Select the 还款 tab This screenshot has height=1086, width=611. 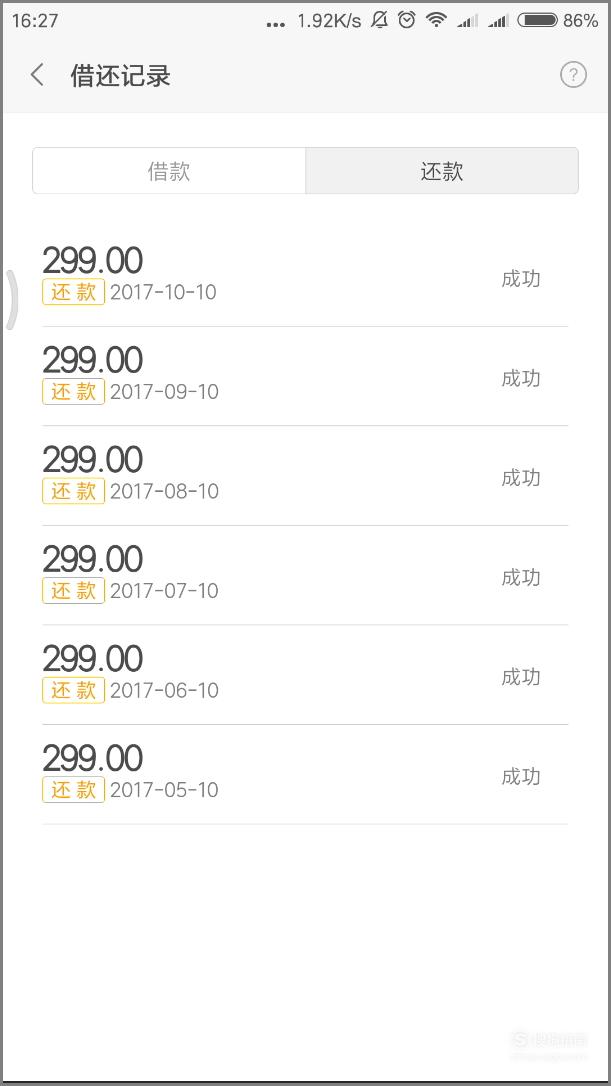(x=442, y=171)
